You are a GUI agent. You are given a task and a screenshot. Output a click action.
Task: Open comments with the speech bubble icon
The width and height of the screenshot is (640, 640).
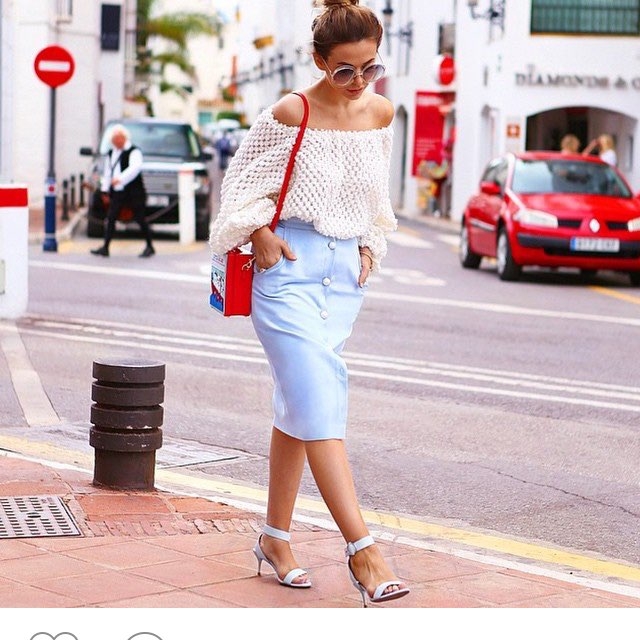pos(144,636)
